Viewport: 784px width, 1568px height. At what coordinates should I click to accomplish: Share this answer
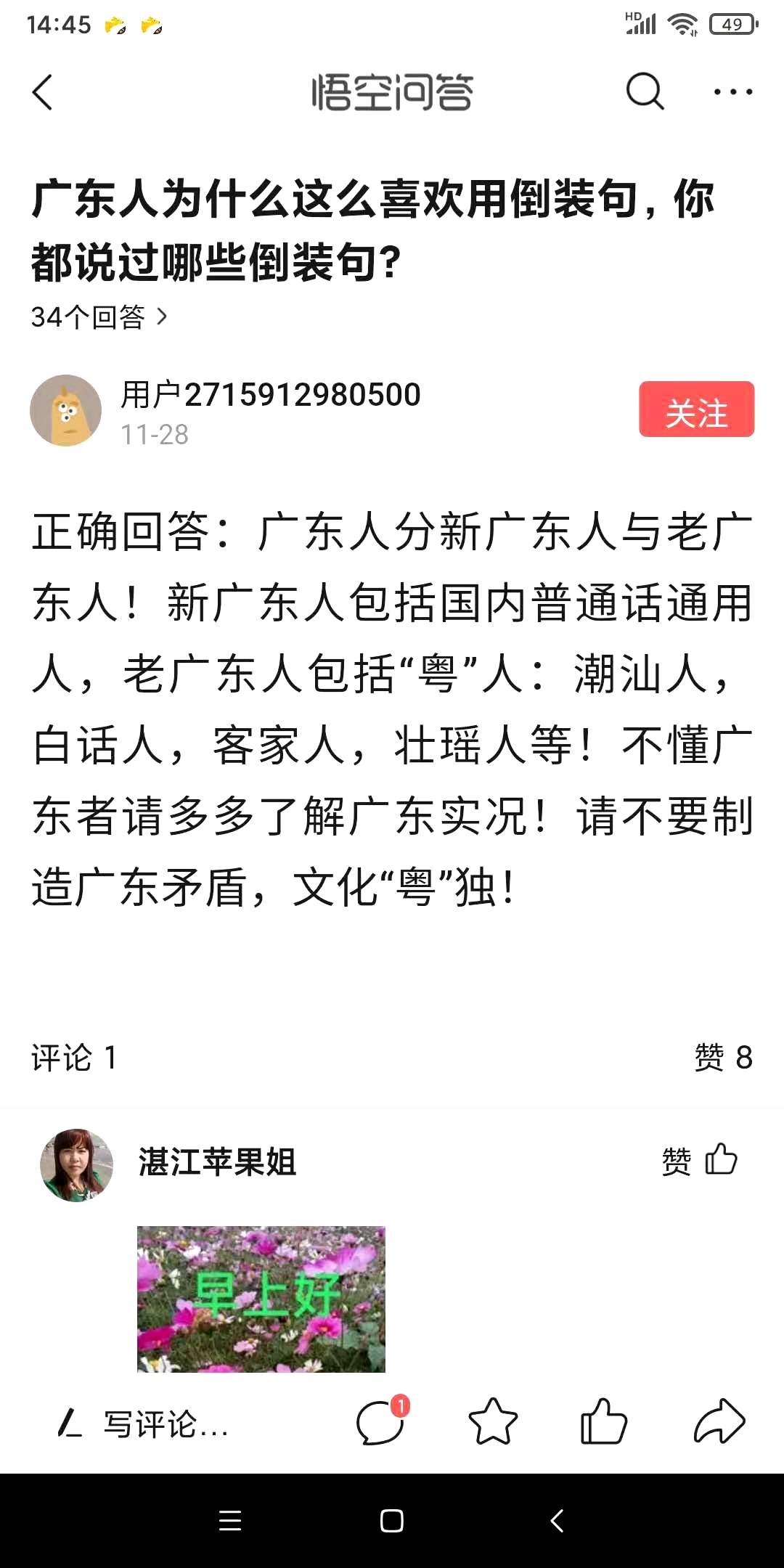[719, 1423]
